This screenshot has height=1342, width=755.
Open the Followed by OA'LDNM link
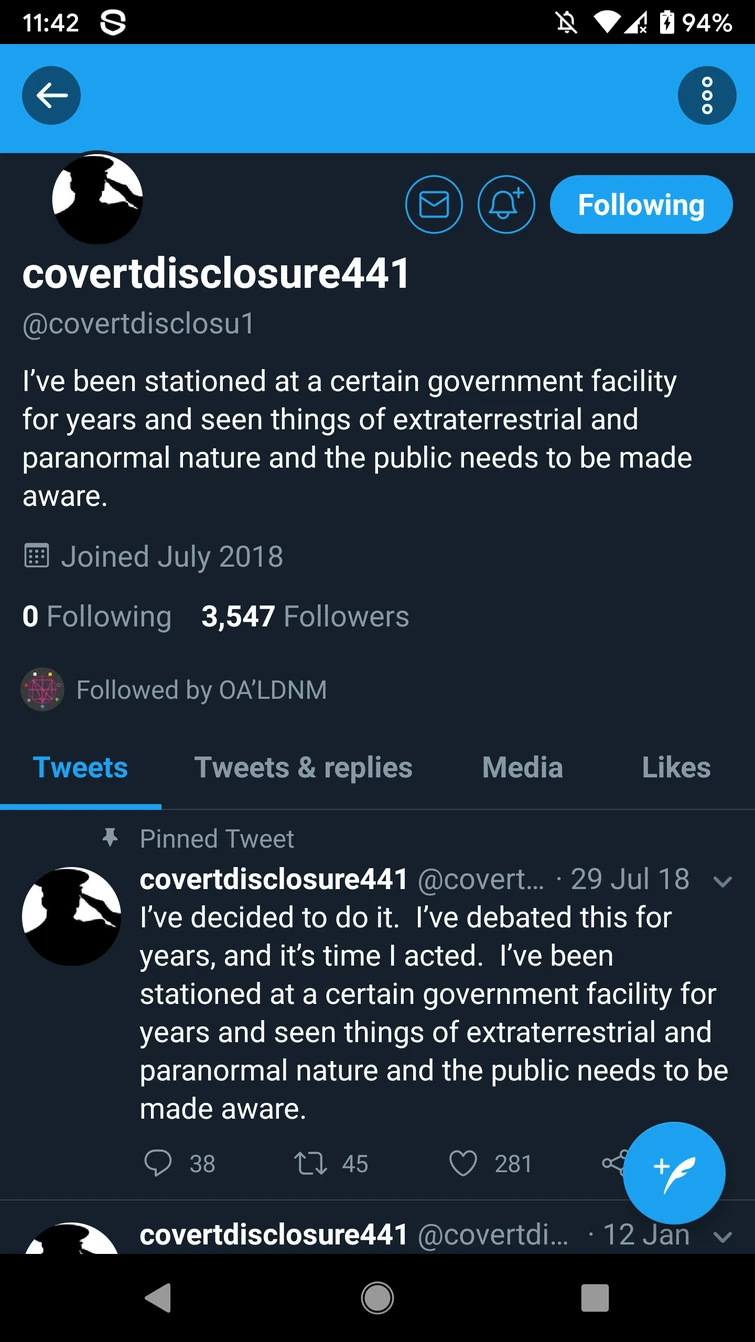(x=200, y=690)
